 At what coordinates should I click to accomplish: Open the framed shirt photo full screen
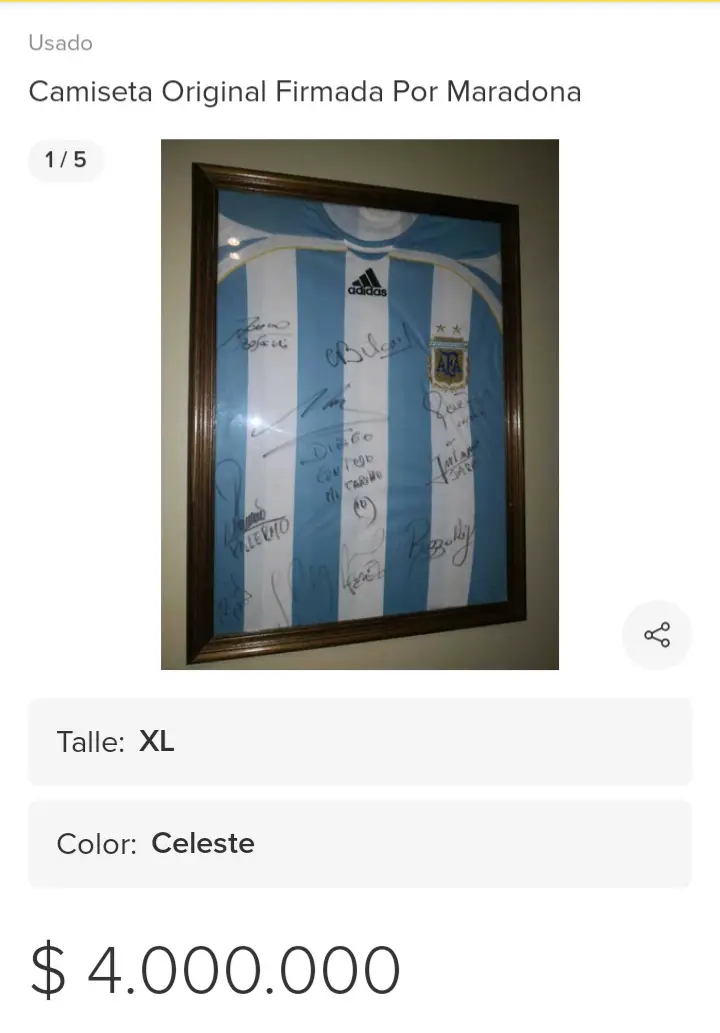click(x=359, y=404)
